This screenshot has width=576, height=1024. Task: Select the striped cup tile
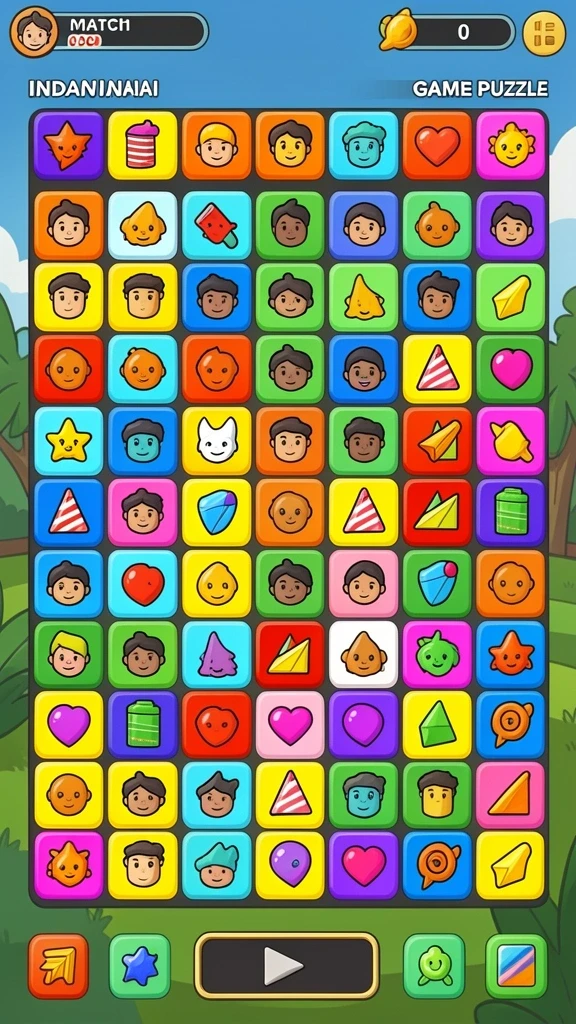pos(142,145)
